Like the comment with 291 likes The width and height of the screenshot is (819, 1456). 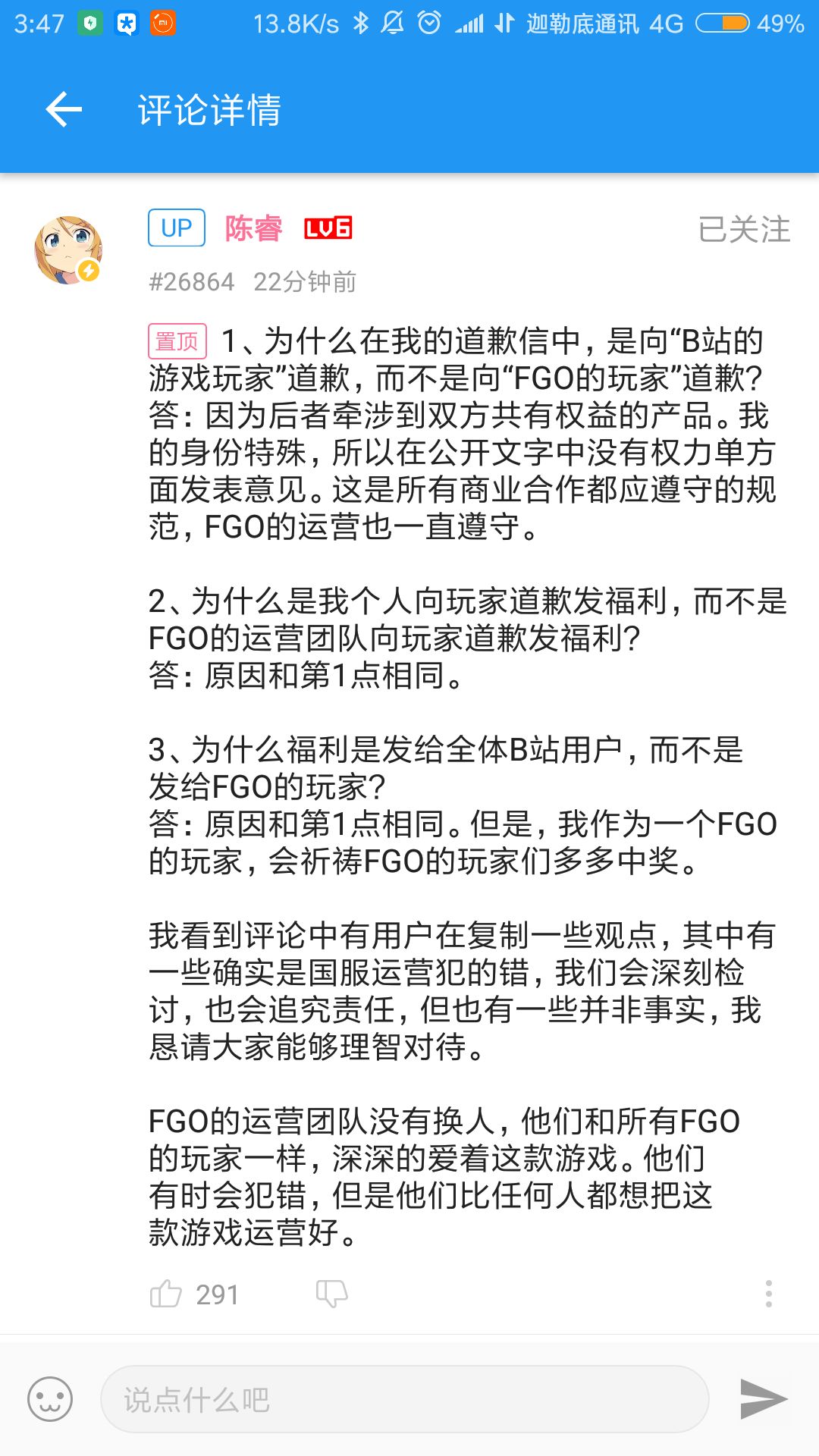pyautogui.click(x=166, y=1294)
